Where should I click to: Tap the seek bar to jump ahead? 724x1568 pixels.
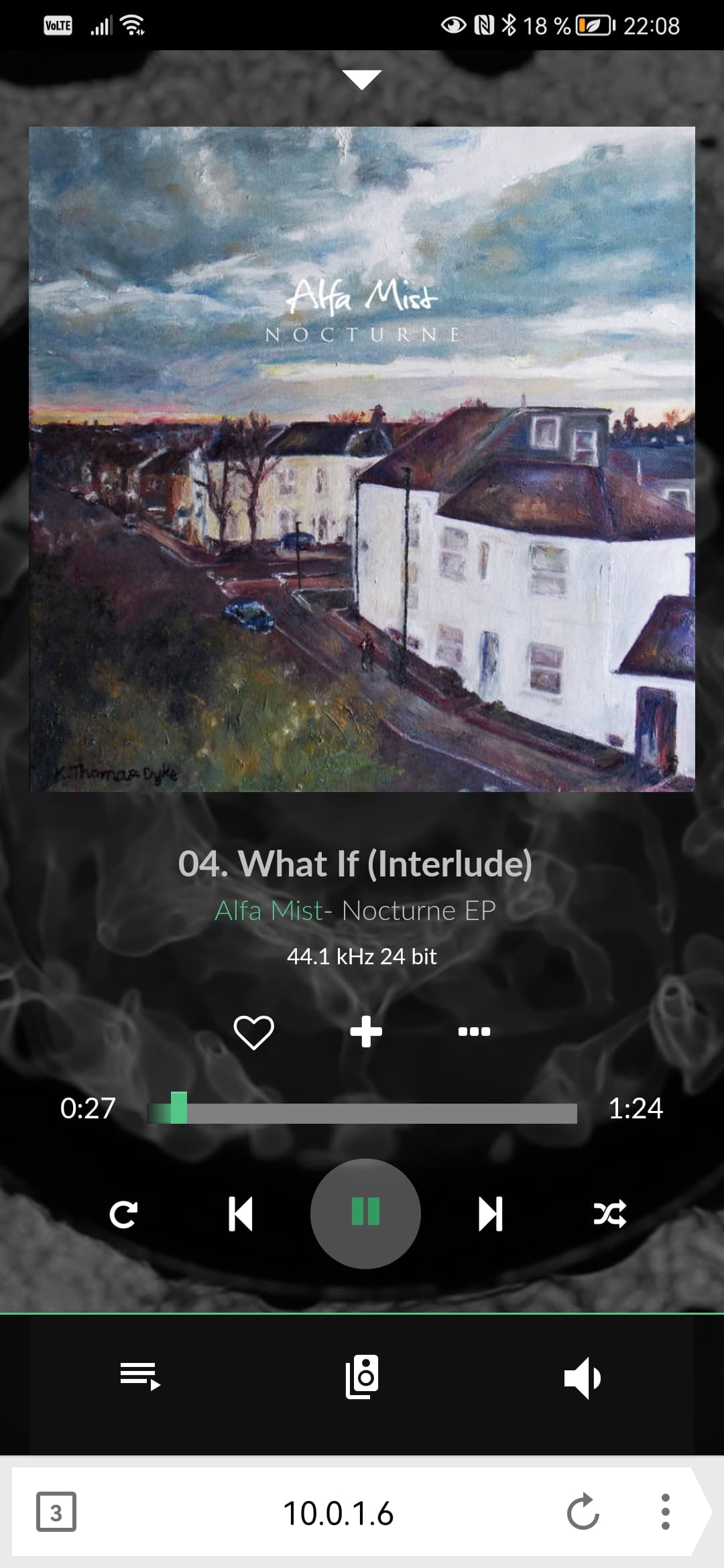(362, 1113)
